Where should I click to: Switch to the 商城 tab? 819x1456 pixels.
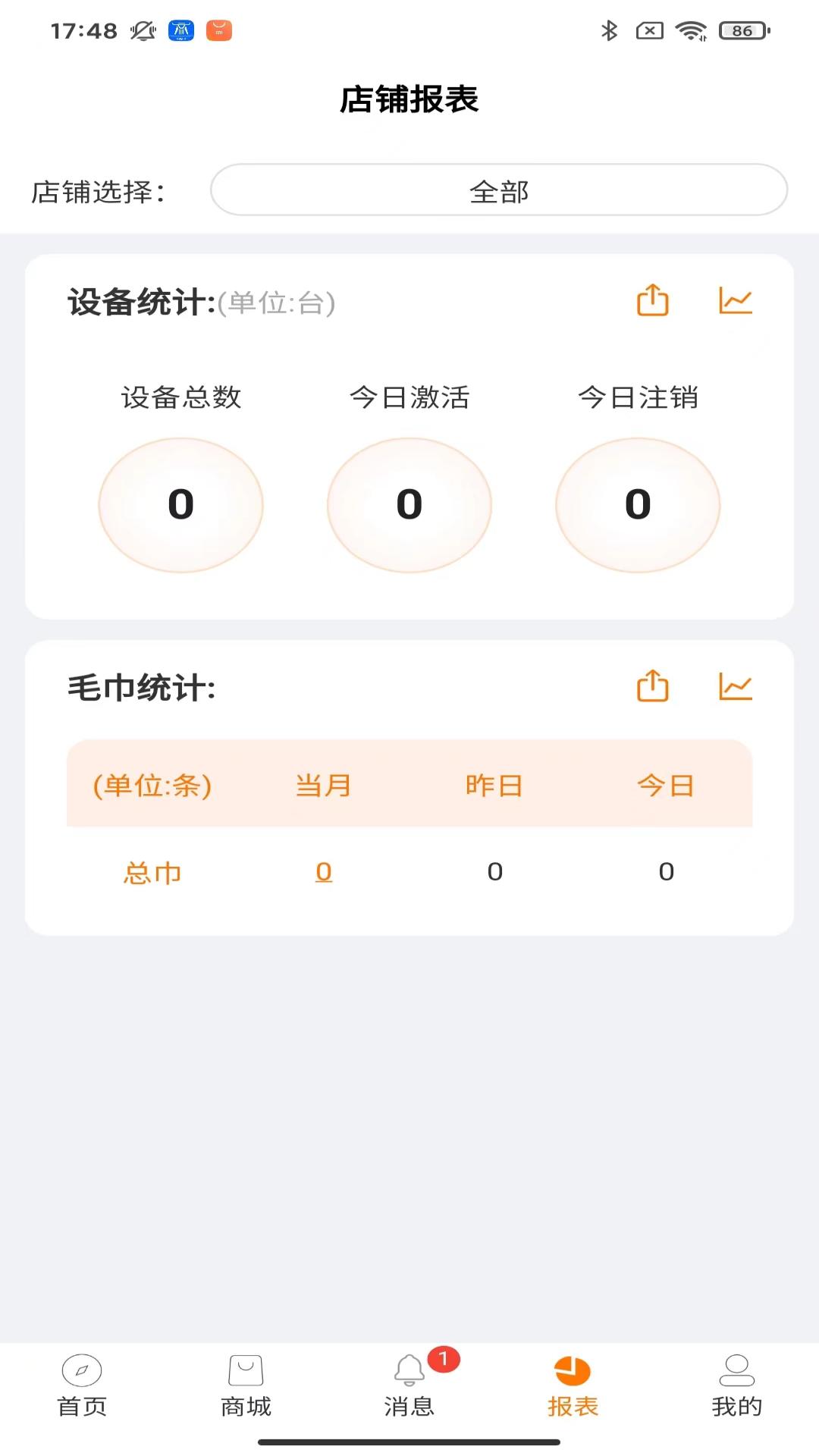[246, 1385]
